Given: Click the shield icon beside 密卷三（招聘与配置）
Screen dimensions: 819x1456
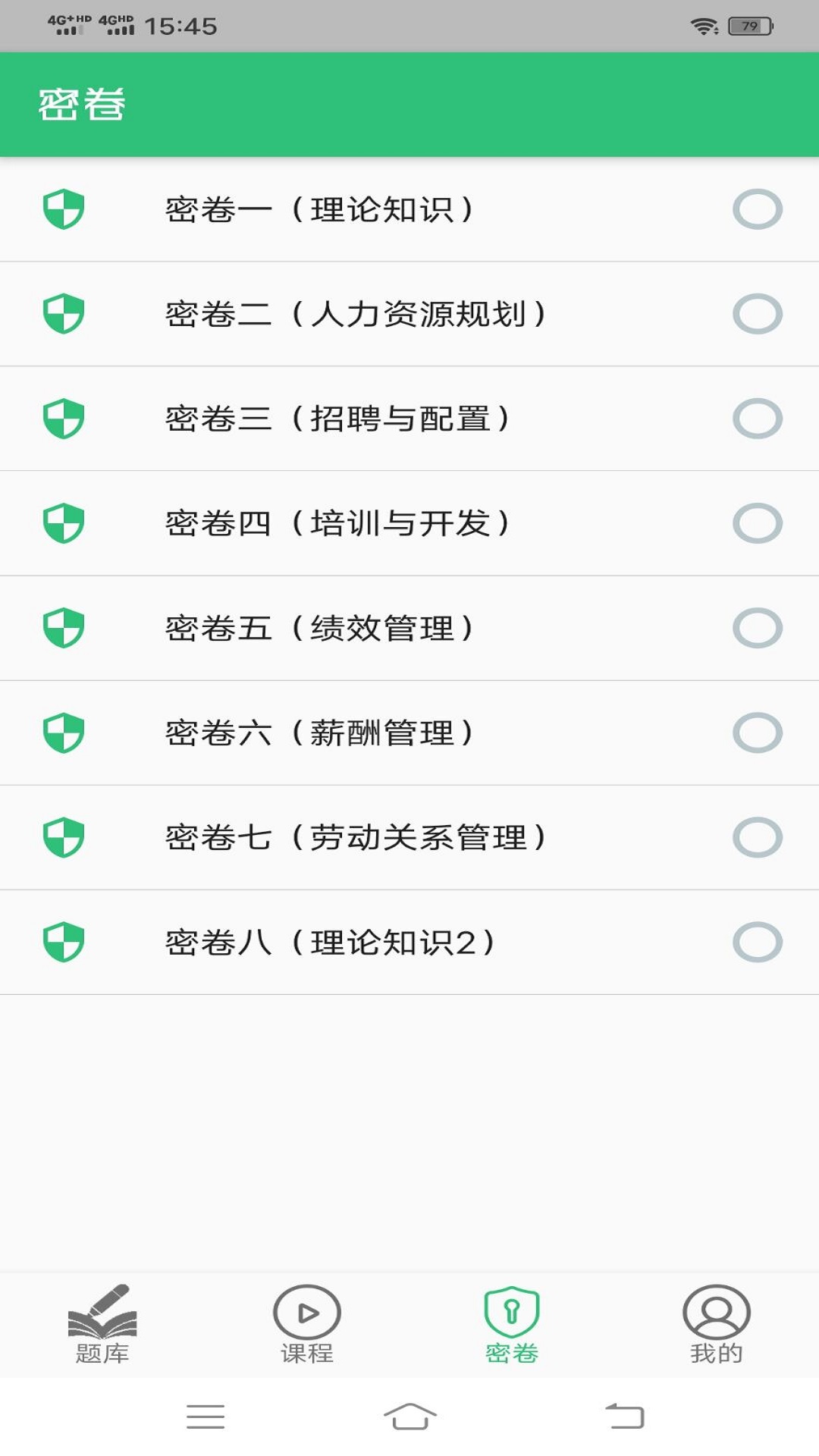Looking at the screenshot, I should point(64,419).
